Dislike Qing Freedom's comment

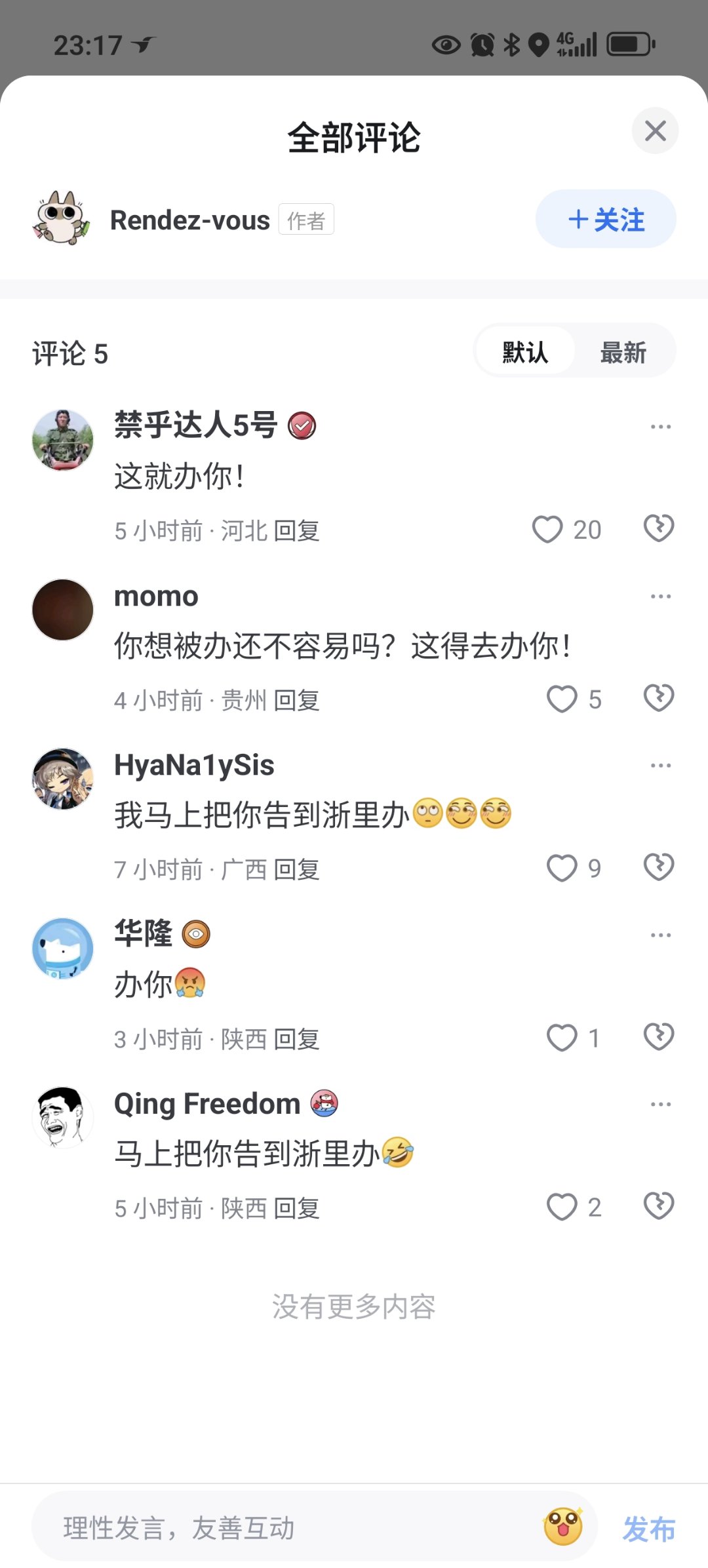659,1206
